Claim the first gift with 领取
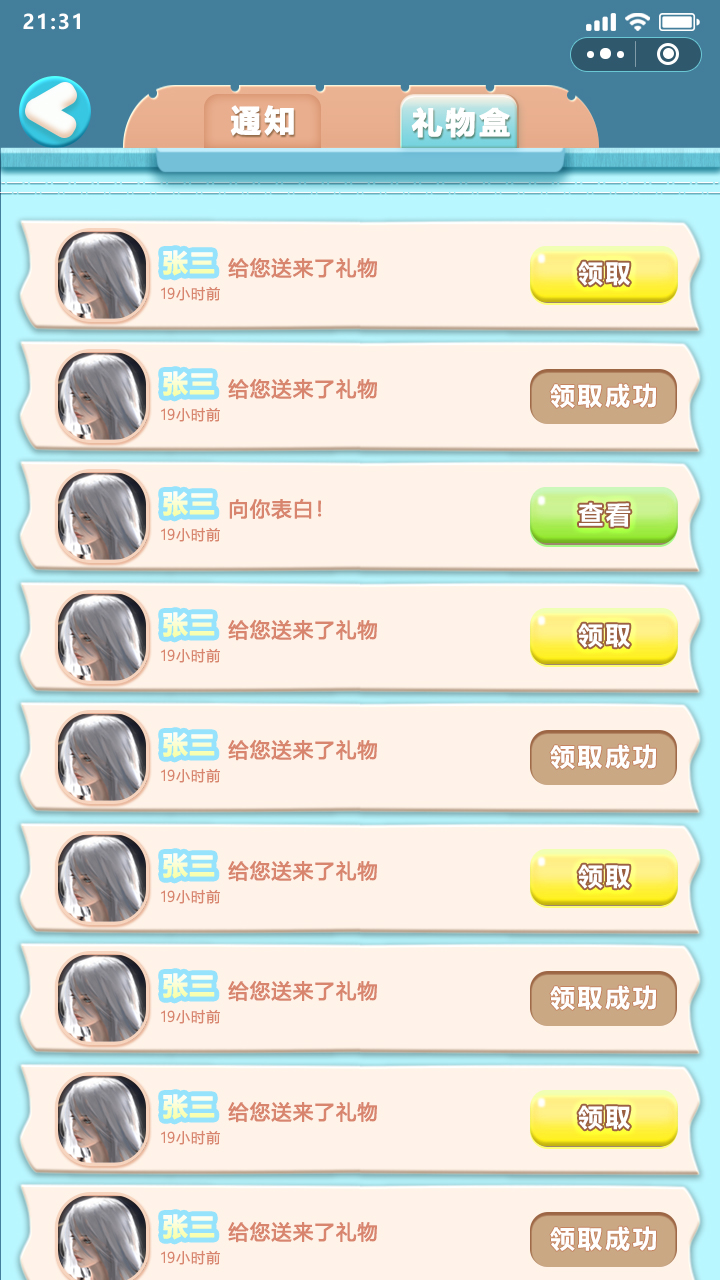The width and height of the screenshot is (720, 1280). pyautogui.click(x=603, y=273)
